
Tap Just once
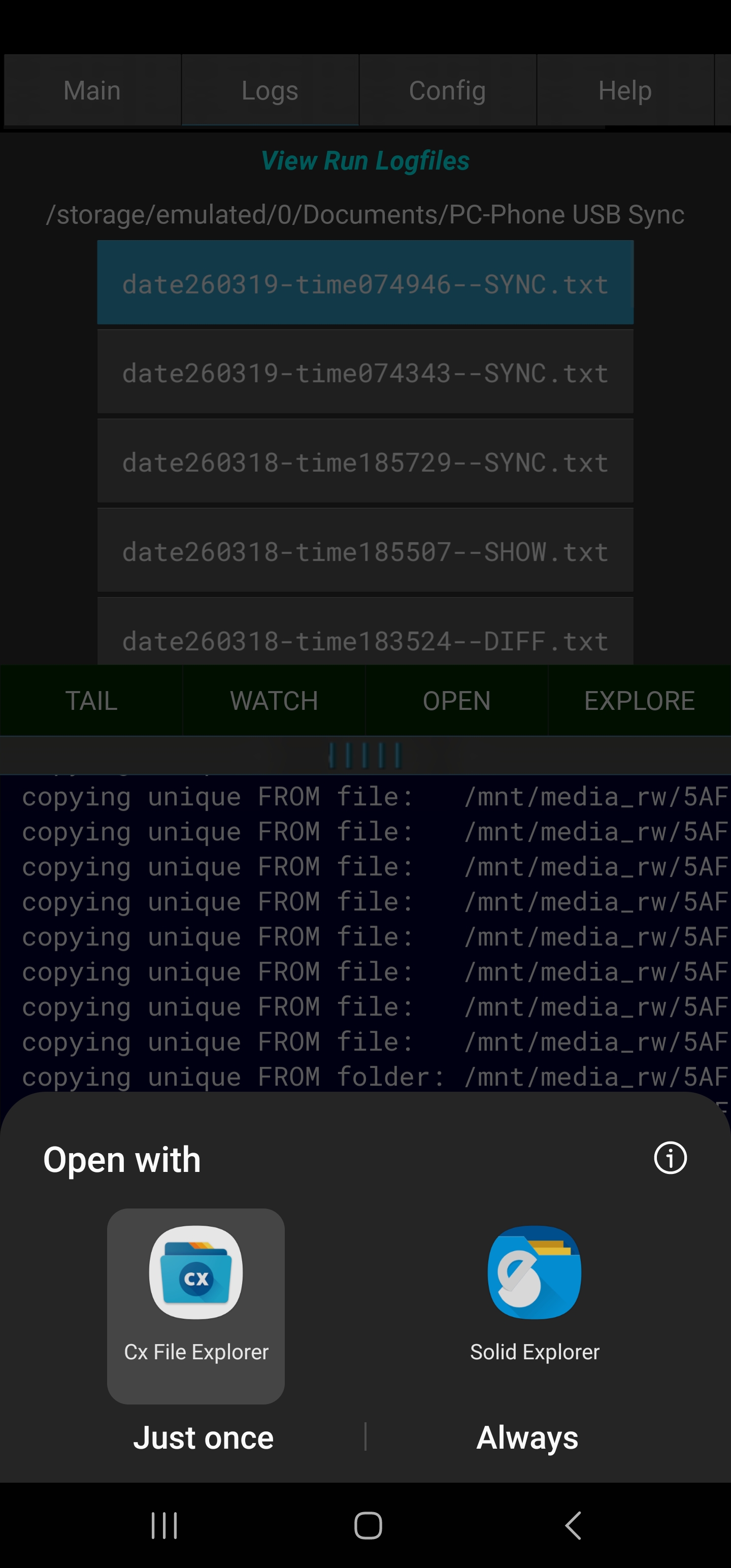pyautogui.click(x=203, y=1438)
